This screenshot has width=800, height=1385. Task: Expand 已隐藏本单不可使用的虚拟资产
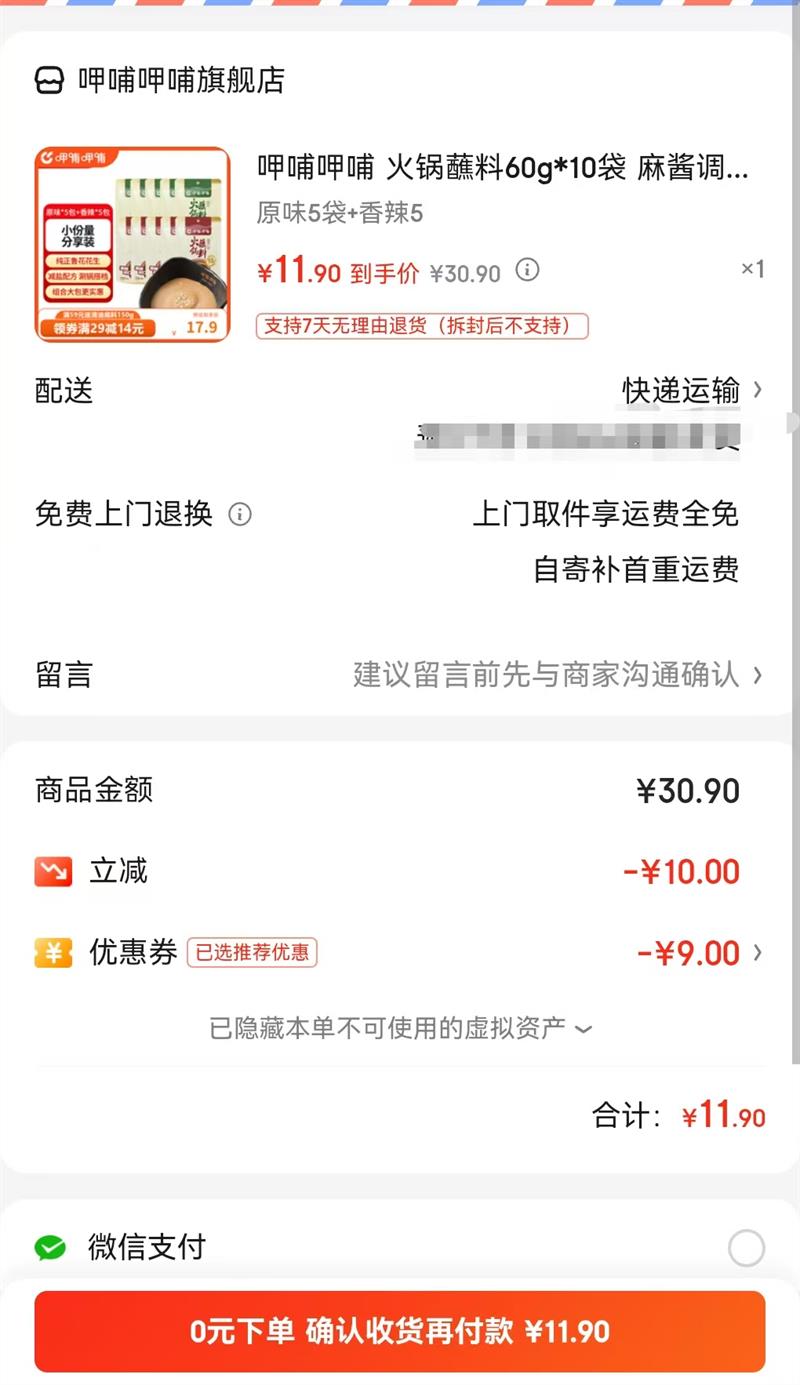400,1028
